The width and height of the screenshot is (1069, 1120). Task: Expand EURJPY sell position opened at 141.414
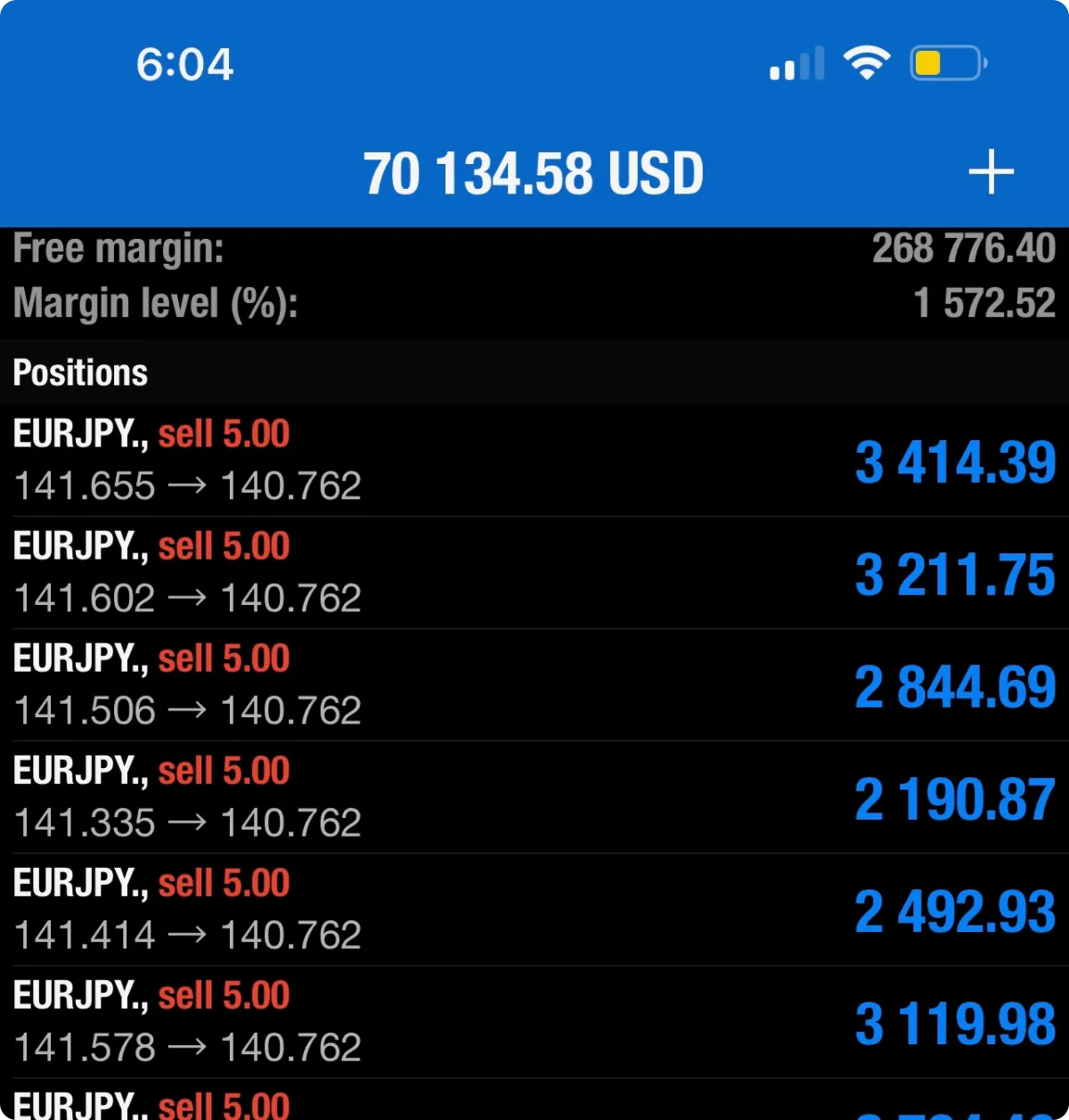pos(534,910)
